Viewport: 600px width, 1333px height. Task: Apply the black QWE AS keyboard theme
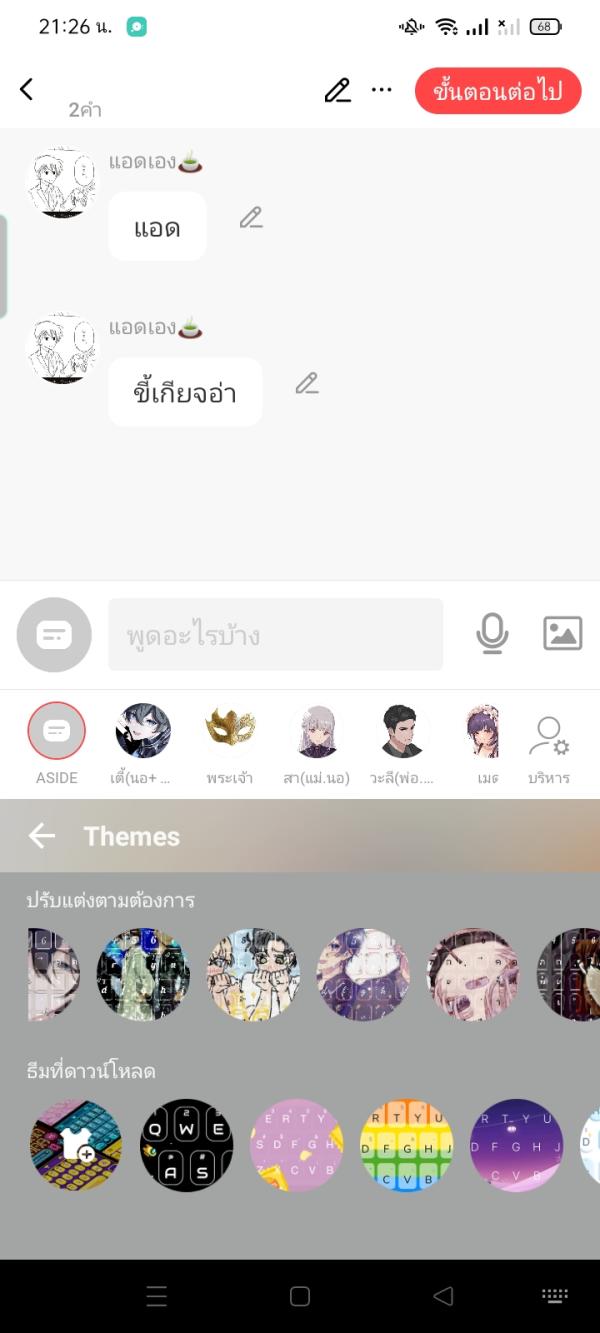pyautogui.click(x=186, y=1145)
